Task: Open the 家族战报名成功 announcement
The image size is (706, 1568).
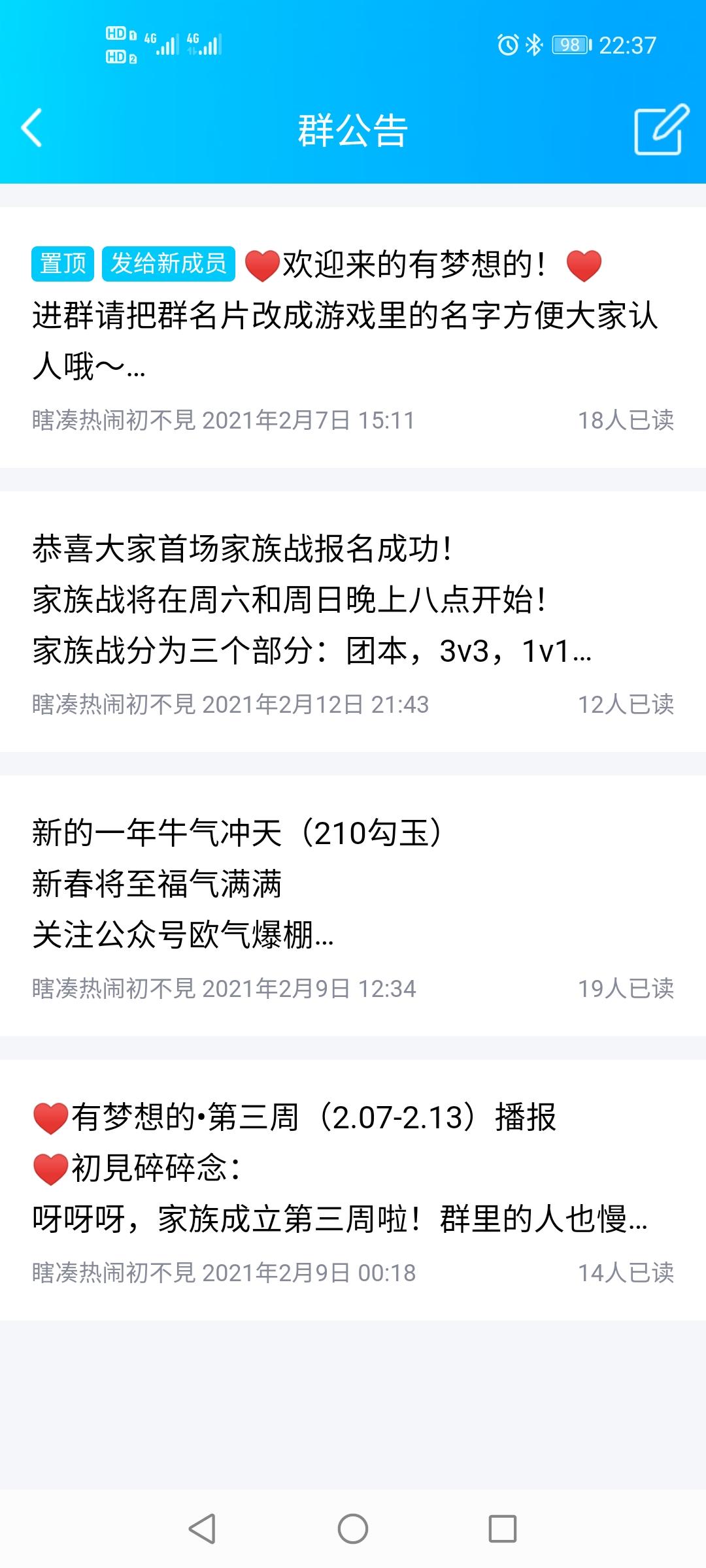Action: 353,621
